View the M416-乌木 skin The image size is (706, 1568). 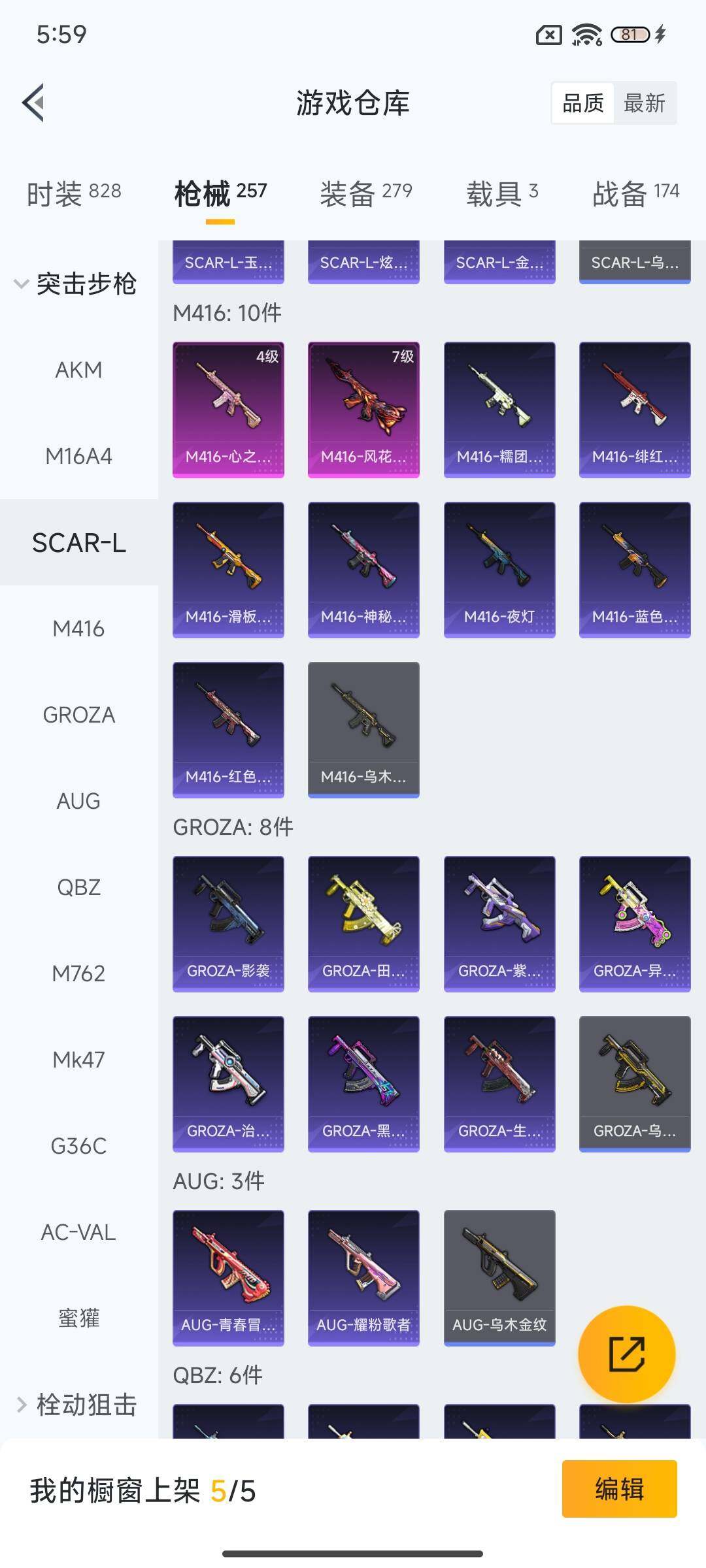click(x=363, y=729)
